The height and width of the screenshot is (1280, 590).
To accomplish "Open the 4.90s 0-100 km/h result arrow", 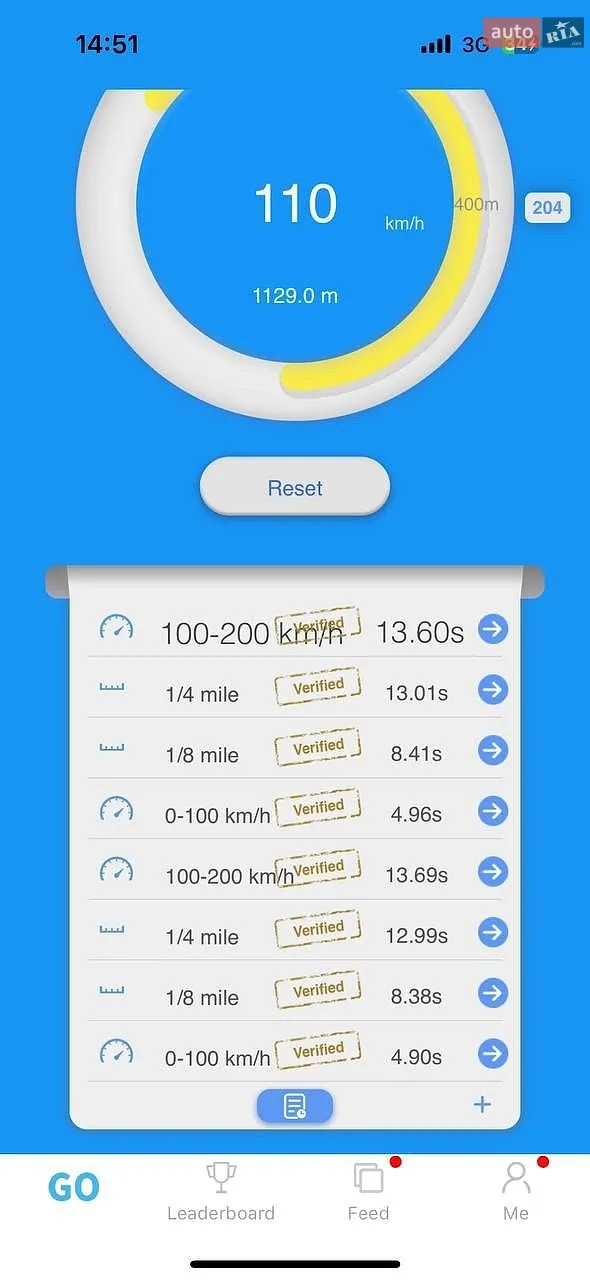I will pos(493,1054).
